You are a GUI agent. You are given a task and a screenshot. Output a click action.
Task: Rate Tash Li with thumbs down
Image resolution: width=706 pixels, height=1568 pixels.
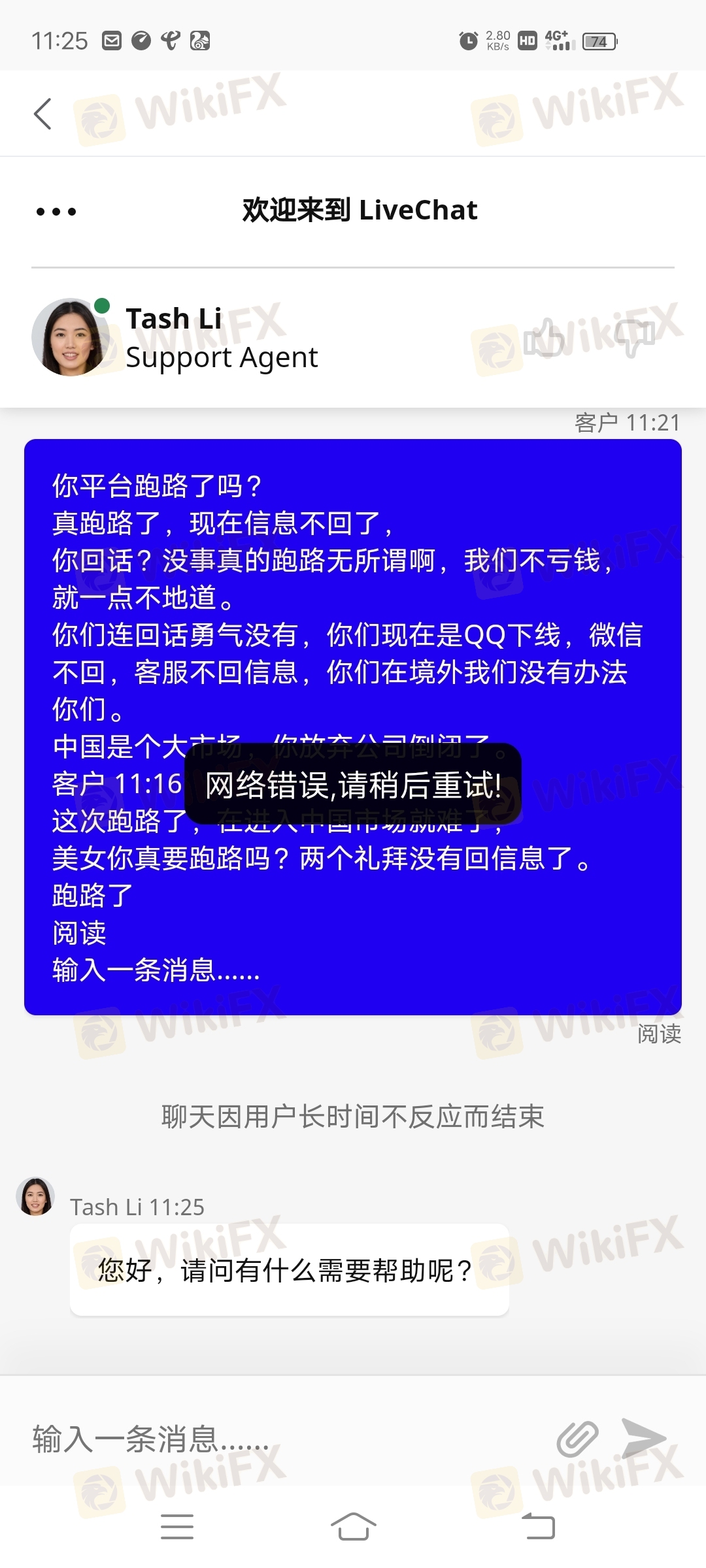click(x=634, y=338)
